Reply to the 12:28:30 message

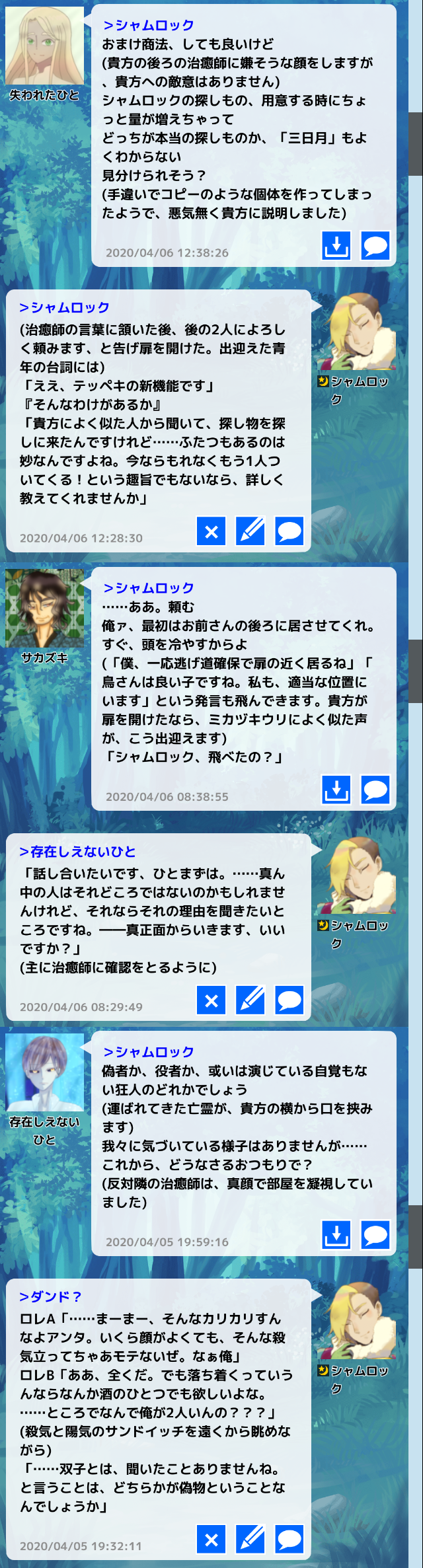click(x=289, y=531)
